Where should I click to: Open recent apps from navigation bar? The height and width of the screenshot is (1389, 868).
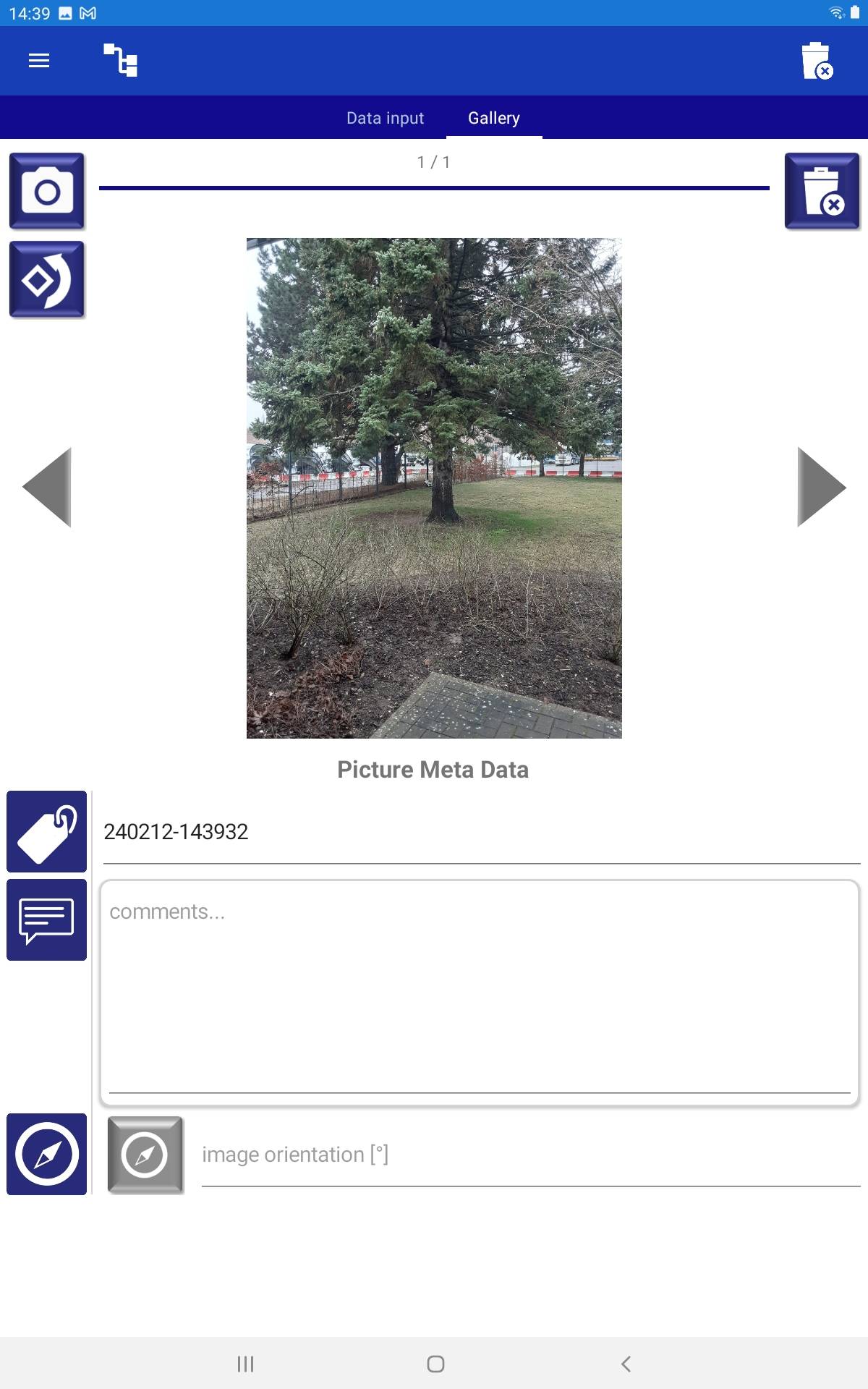pos(246,1364)
